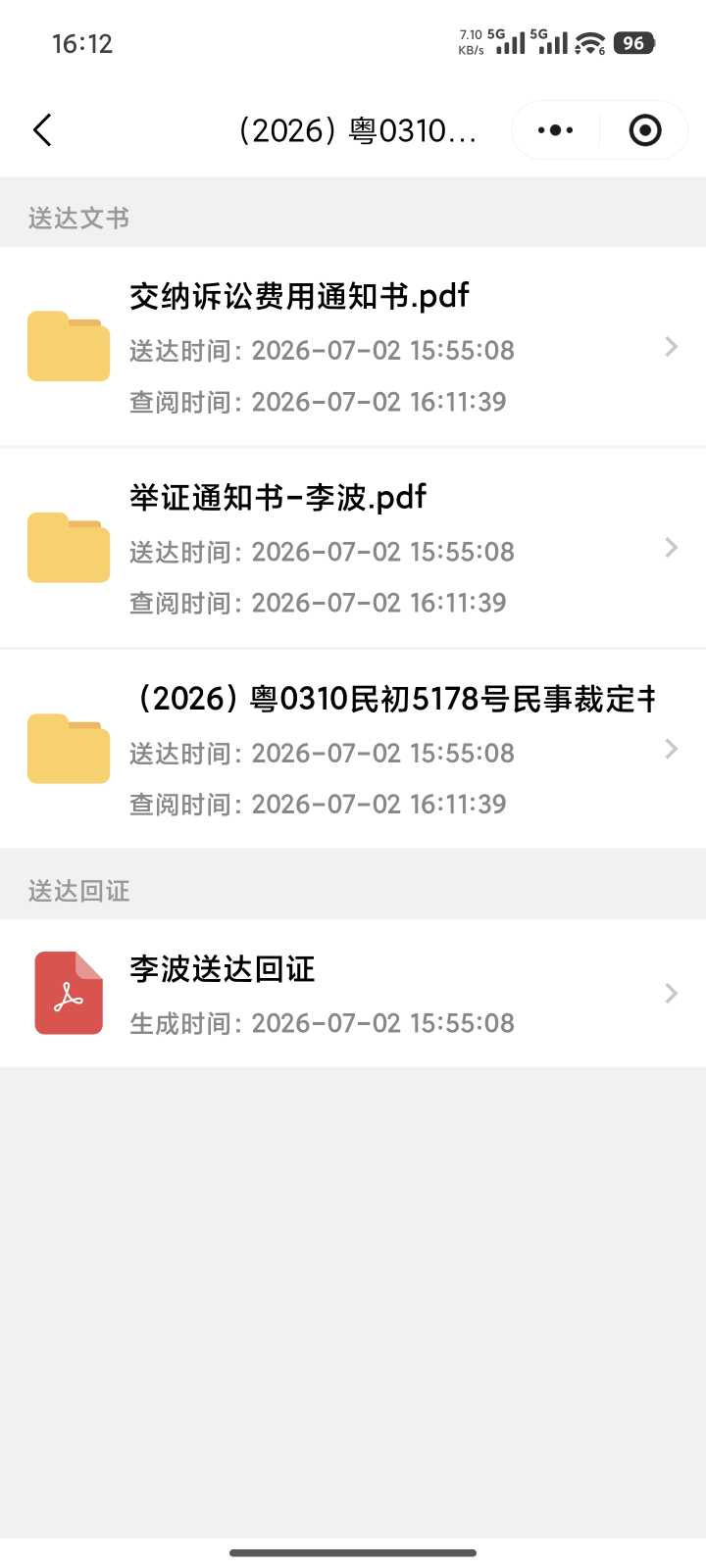Open 举证通知书-李波.pdf document
Image resolution: width=706 pixels, height=1568 pixels.
point(353,549)
